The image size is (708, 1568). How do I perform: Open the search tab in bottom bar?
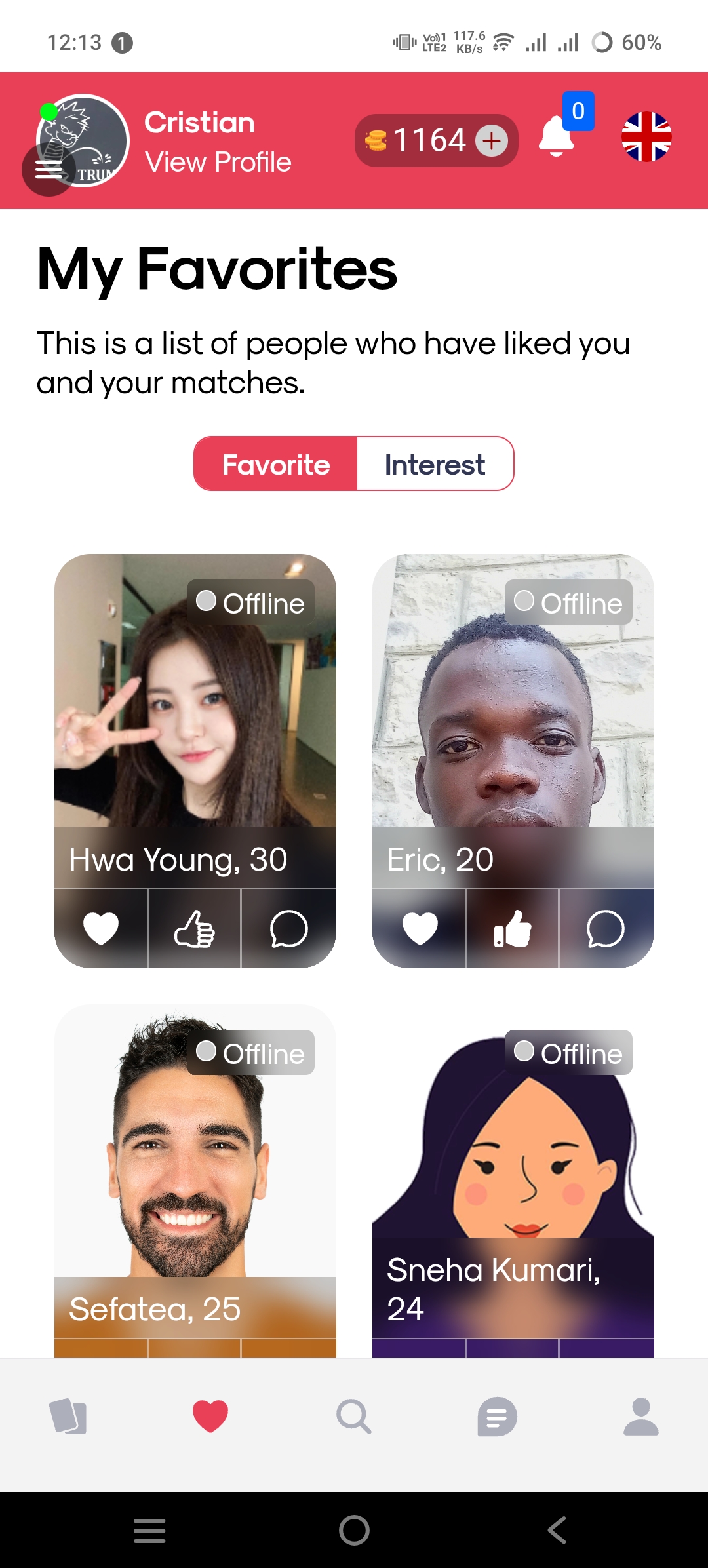pyautogui.click(x=354, y=1417)
